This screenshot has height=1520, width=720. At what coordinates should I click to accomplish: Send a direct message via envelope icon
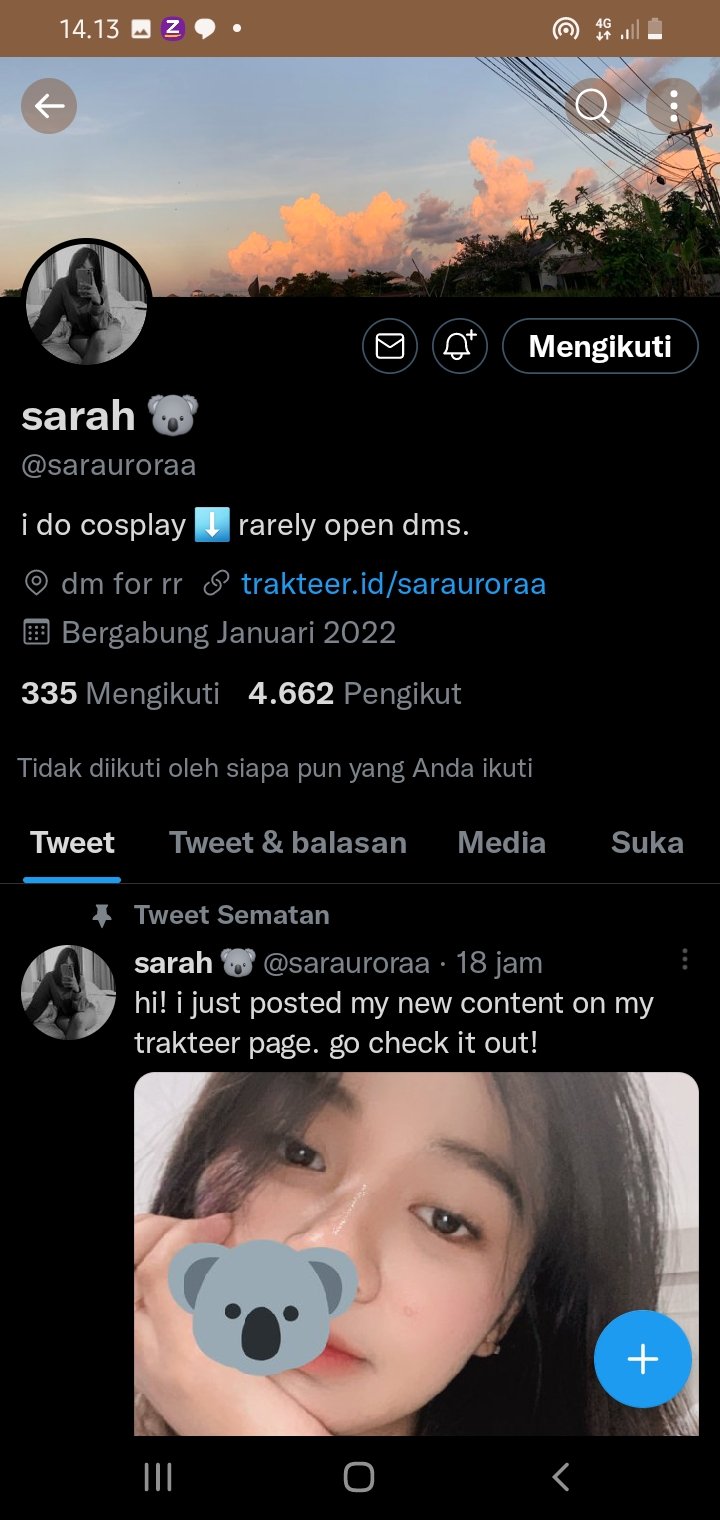click(390, 346)
